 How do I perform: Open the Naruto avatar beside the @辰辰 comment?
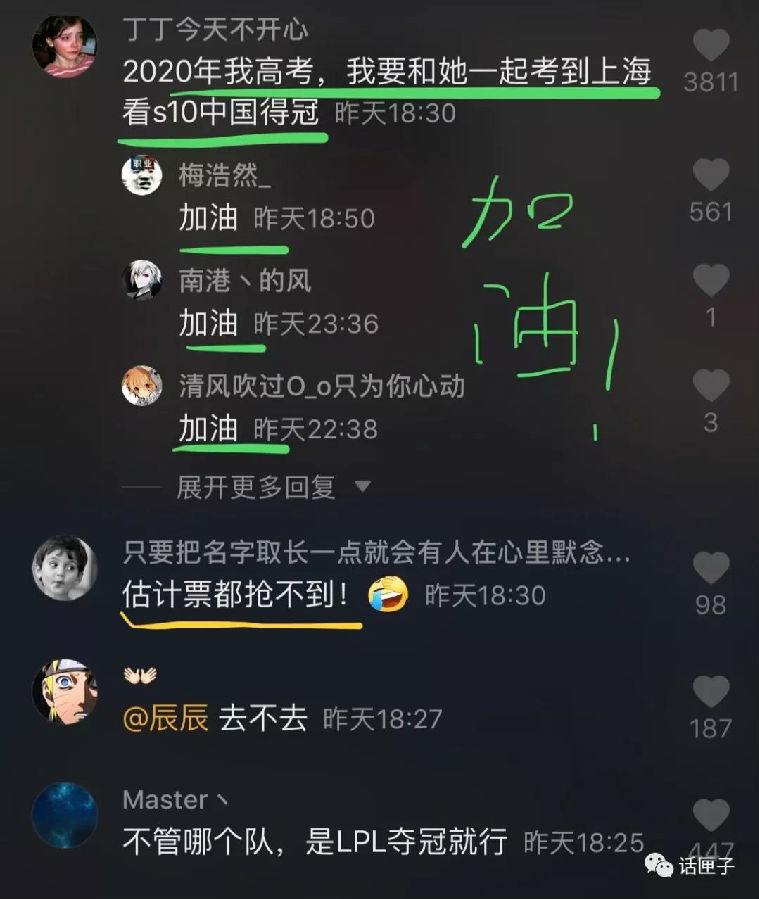point(64,691)
